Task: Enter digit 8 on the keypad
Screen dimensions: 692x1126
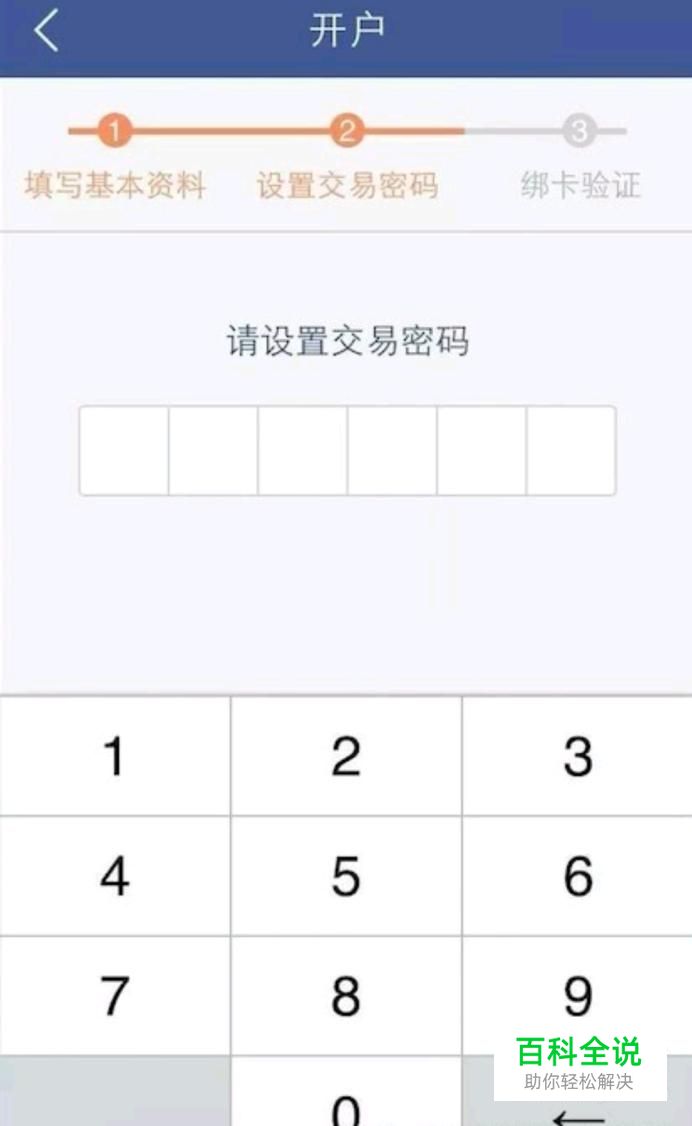Action: coord(346,996)
